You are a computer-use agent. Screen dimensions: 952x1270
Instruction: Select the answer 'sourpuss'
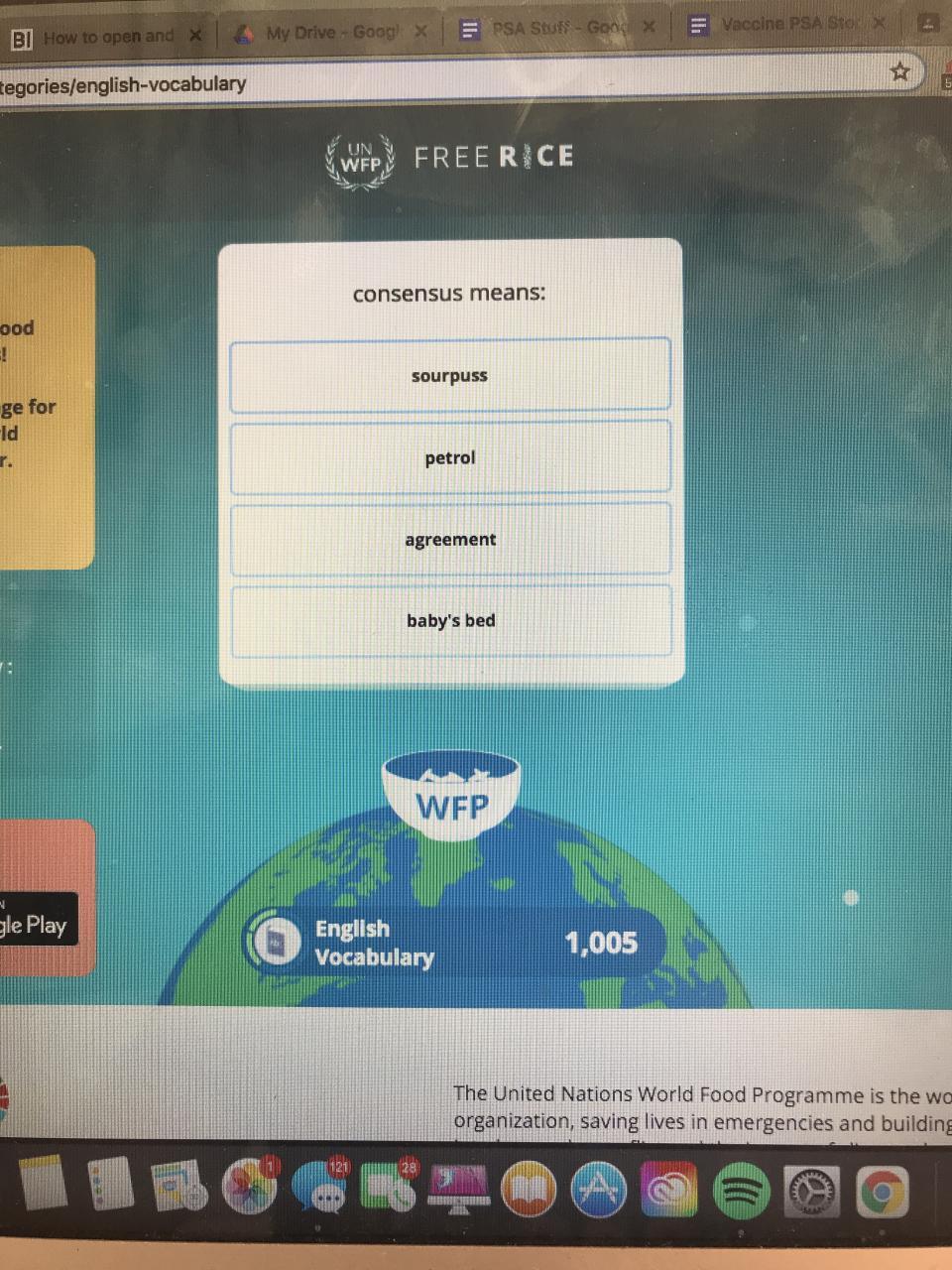click(x=449, y=375)
